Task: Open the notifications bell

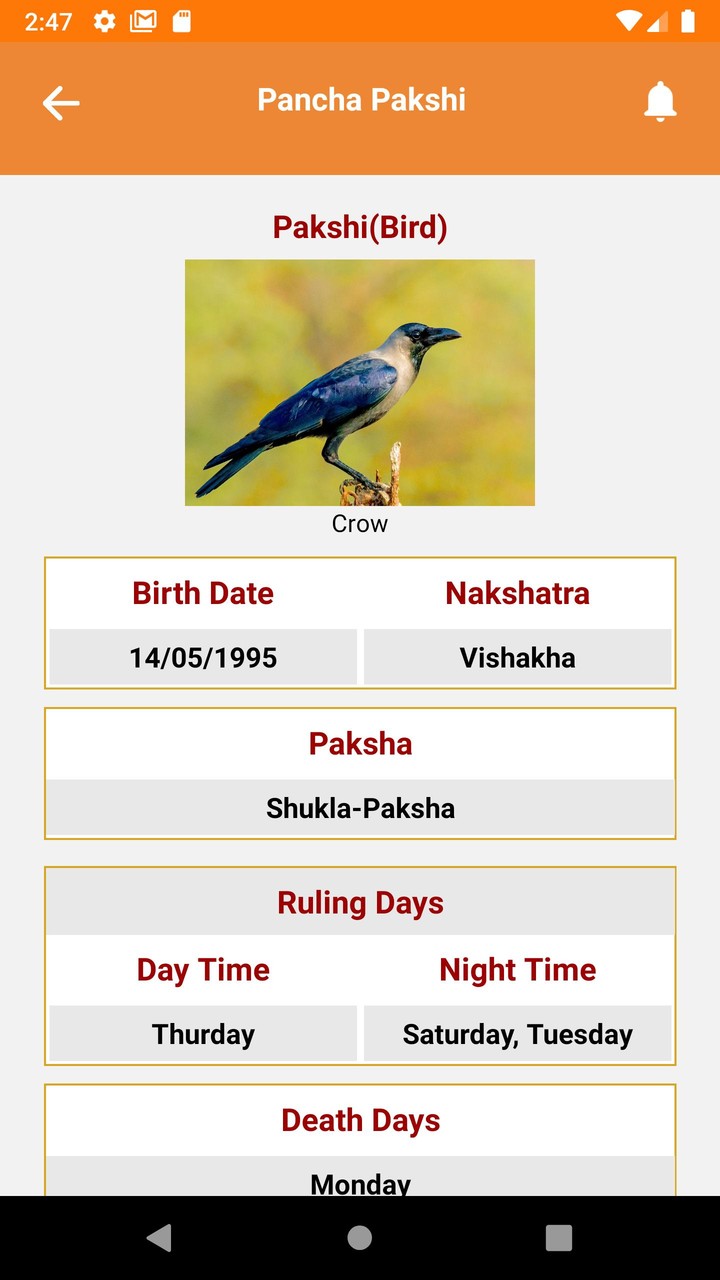Action: [660, 102]
